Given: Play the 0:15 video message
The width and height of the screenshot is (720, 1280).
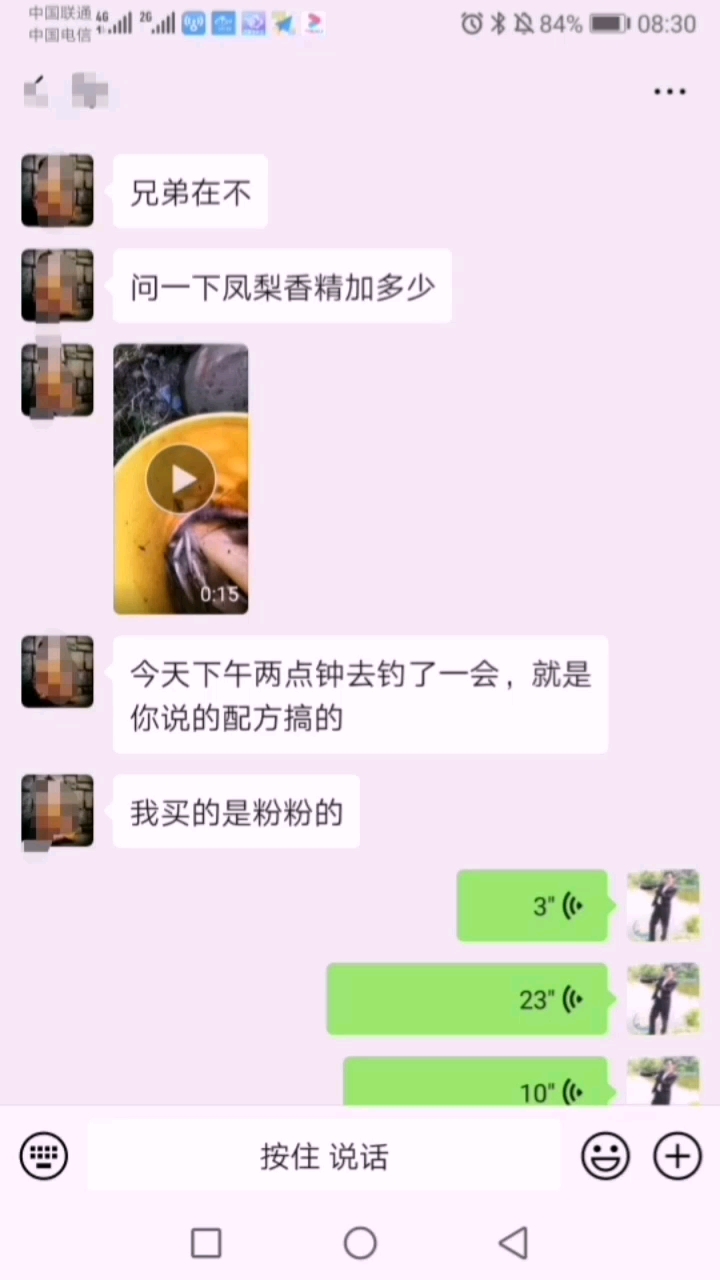Looking at the screenshot, I should (181, 479).
